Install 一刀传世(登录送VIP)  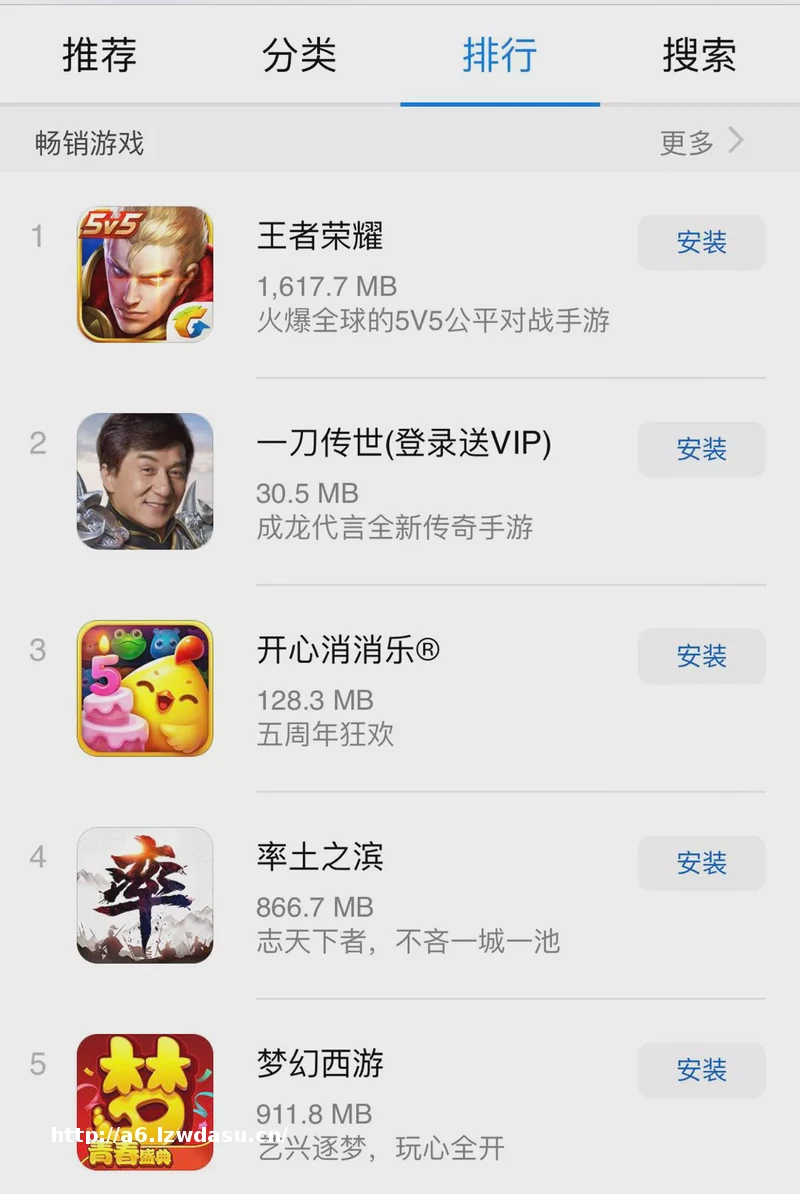[x=701, y=449]
